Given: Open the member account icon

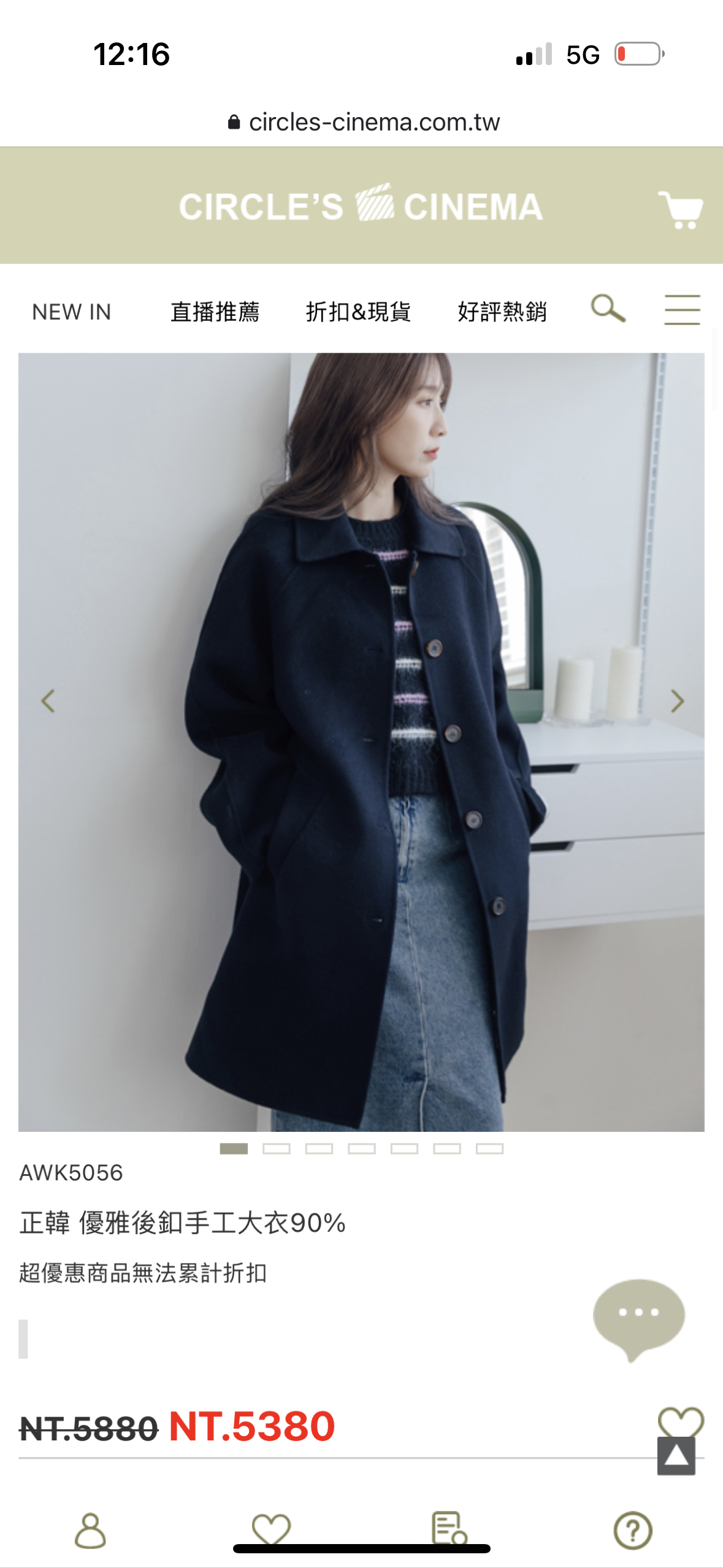Looking at the screenshot, I should tap(90, 1530).
